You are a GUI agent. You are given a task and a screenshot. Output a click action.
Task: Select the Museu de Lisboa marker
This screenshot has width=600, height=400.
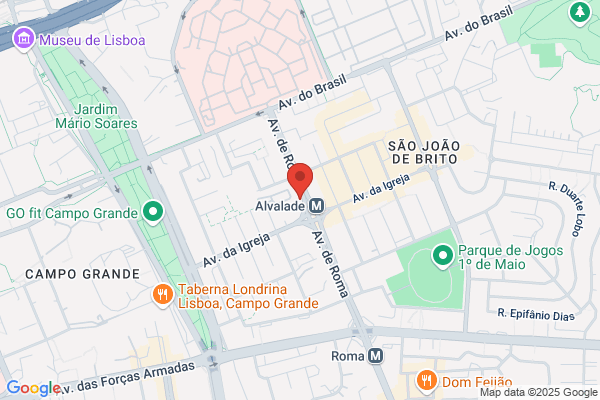24,39
